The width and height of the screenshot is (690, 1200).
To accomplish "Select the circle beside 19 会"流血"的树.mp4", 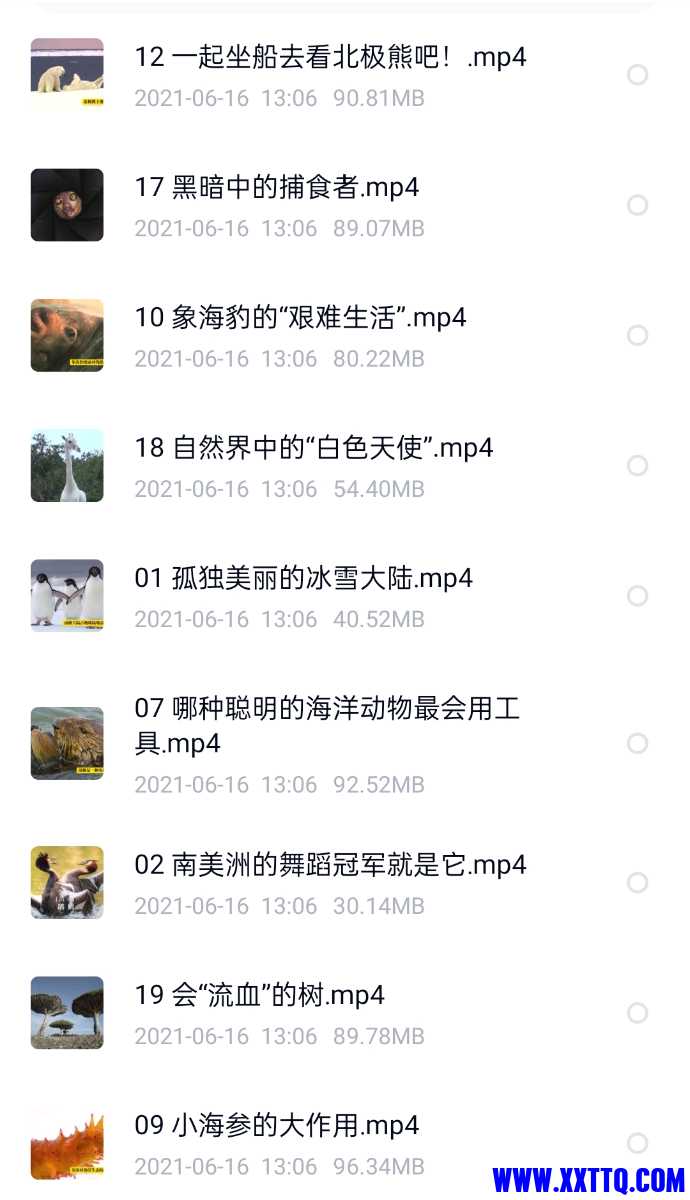I will 637,1013.
